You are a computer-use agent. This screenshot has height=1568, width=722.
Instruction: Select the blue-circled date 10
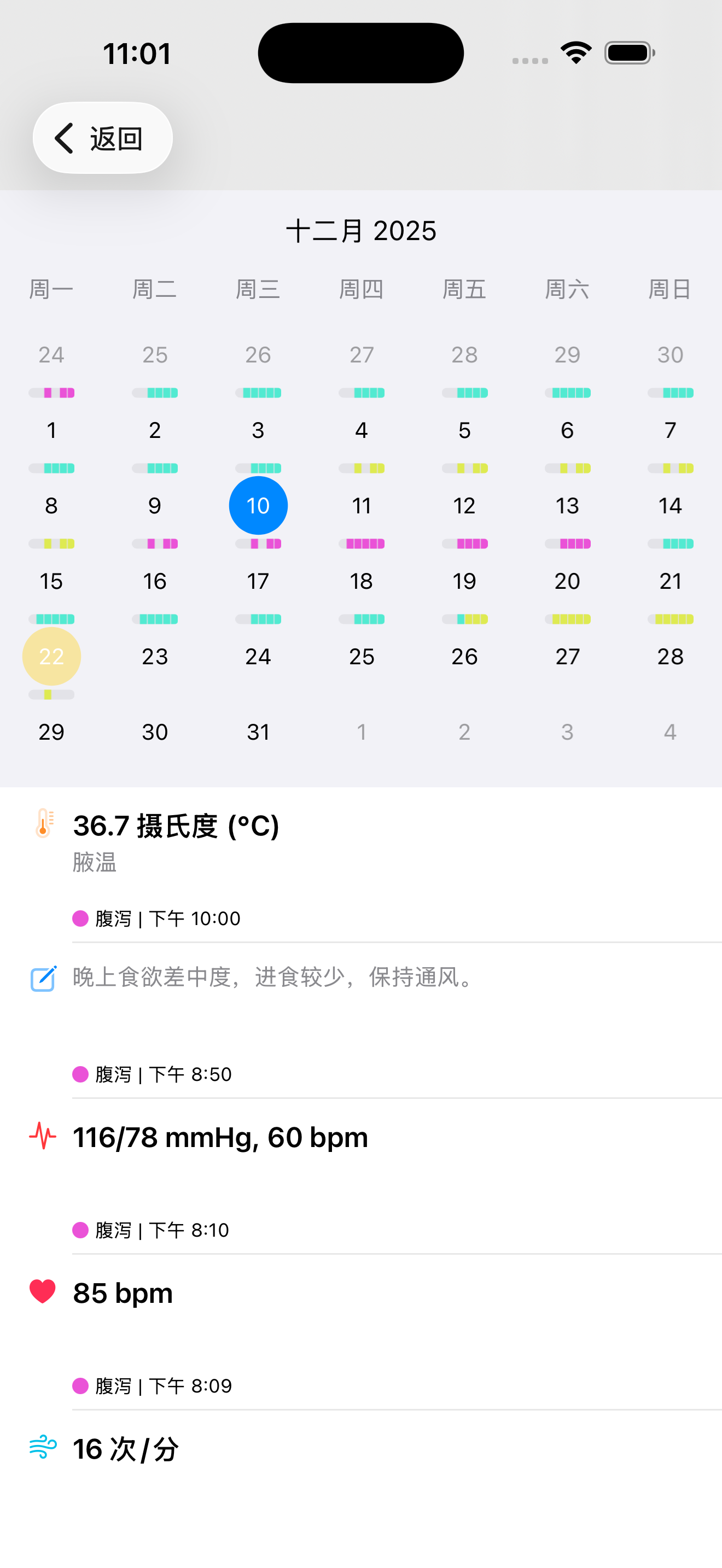[x=258, y=505]
